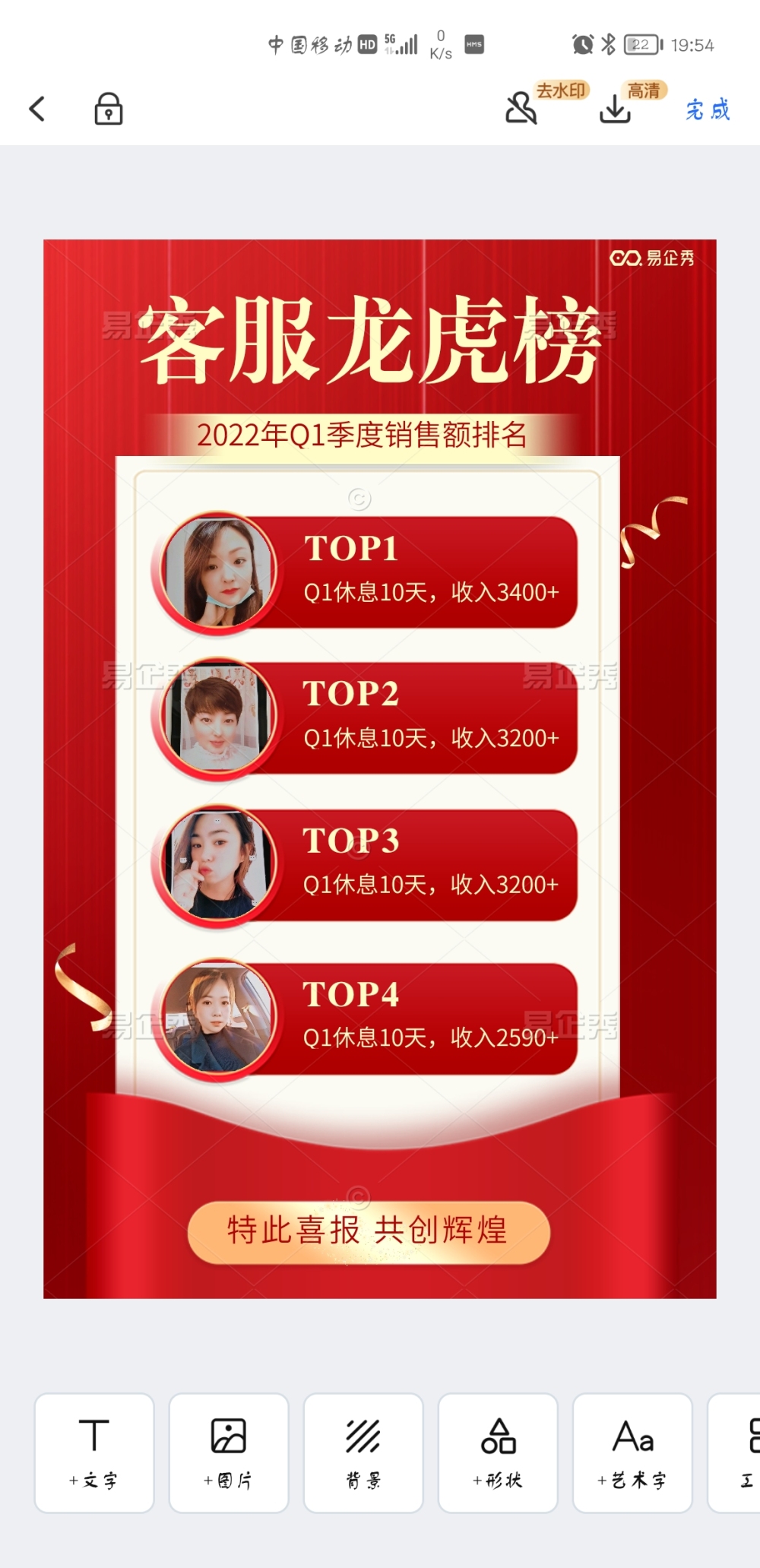Open the 背景 background tool
Viewport: 760px width, 1568px height.
coord(363,1452)
